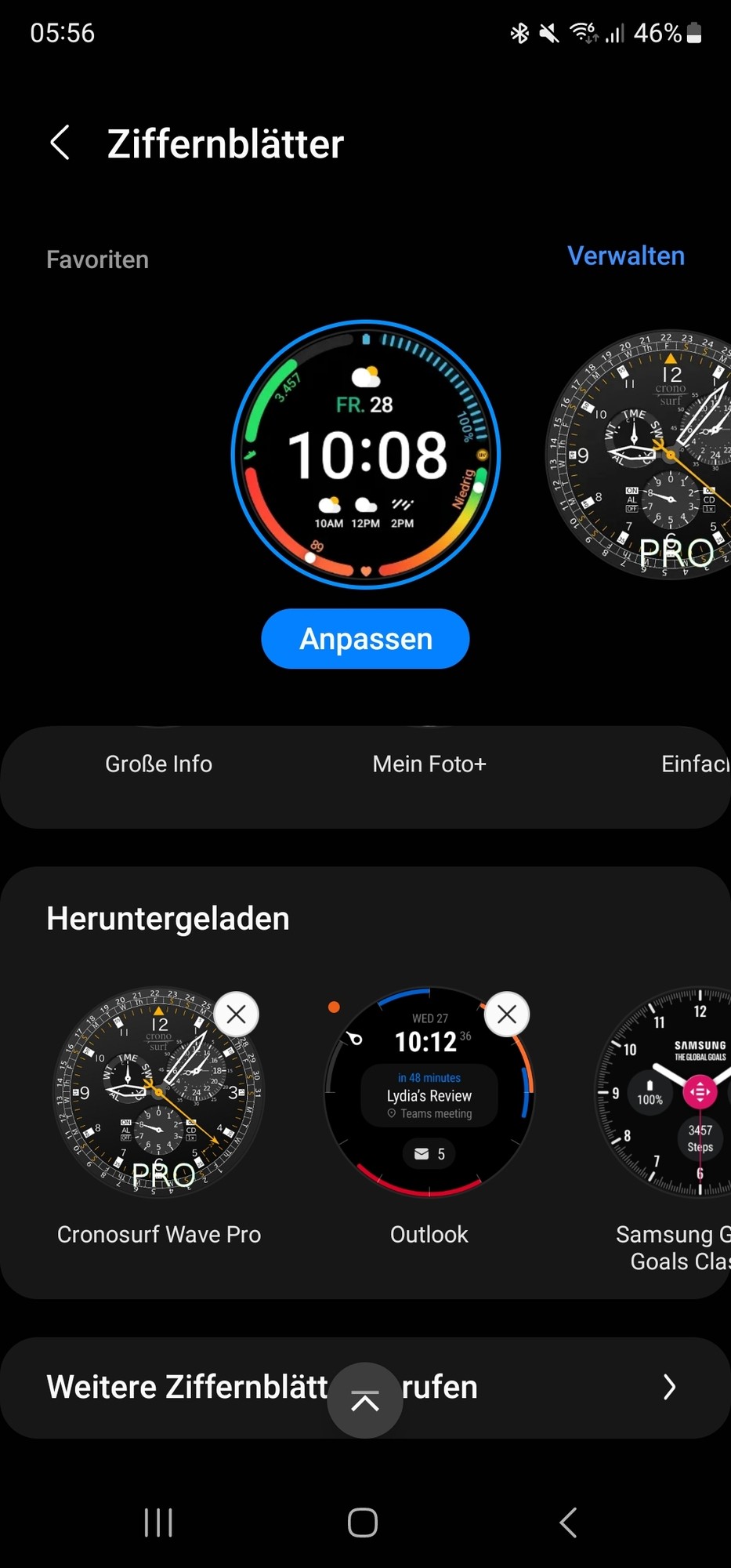Choose the Mein Foto+ watch face
Screen dimensions: 731x1568
click(429, 764)
